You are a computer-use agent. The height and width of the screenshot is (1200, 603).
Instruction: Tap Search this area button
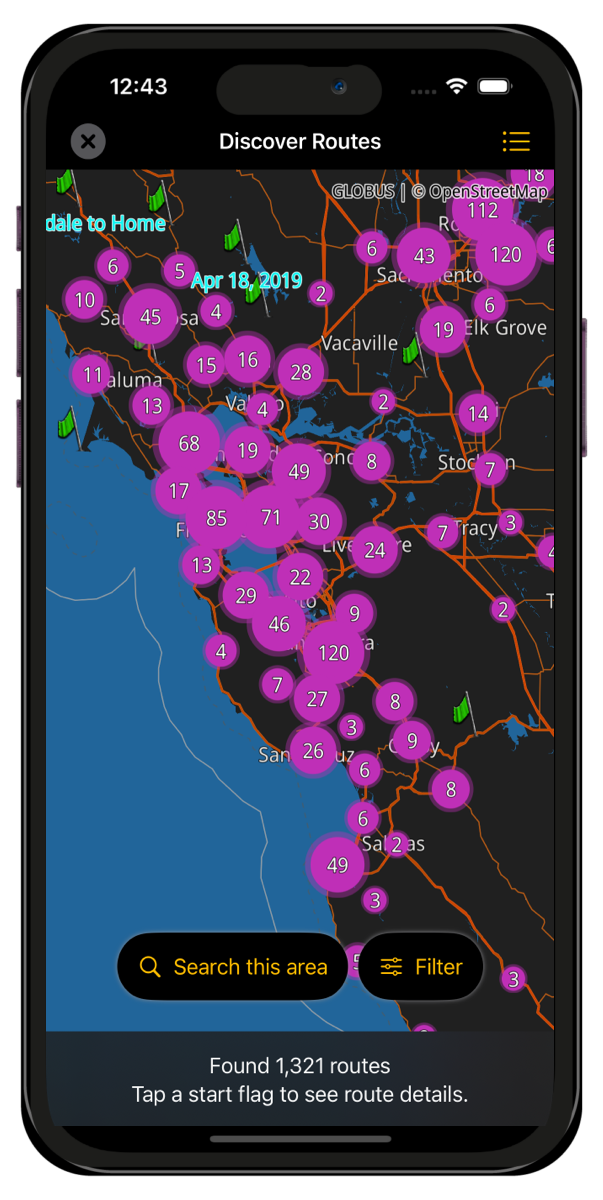coord(233,967)
